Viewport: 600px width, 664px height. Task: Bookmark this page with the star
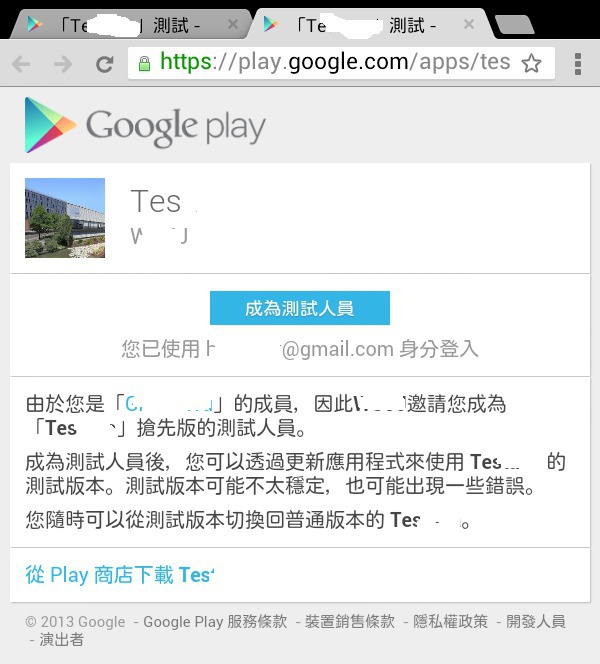(x=531, y=64)
